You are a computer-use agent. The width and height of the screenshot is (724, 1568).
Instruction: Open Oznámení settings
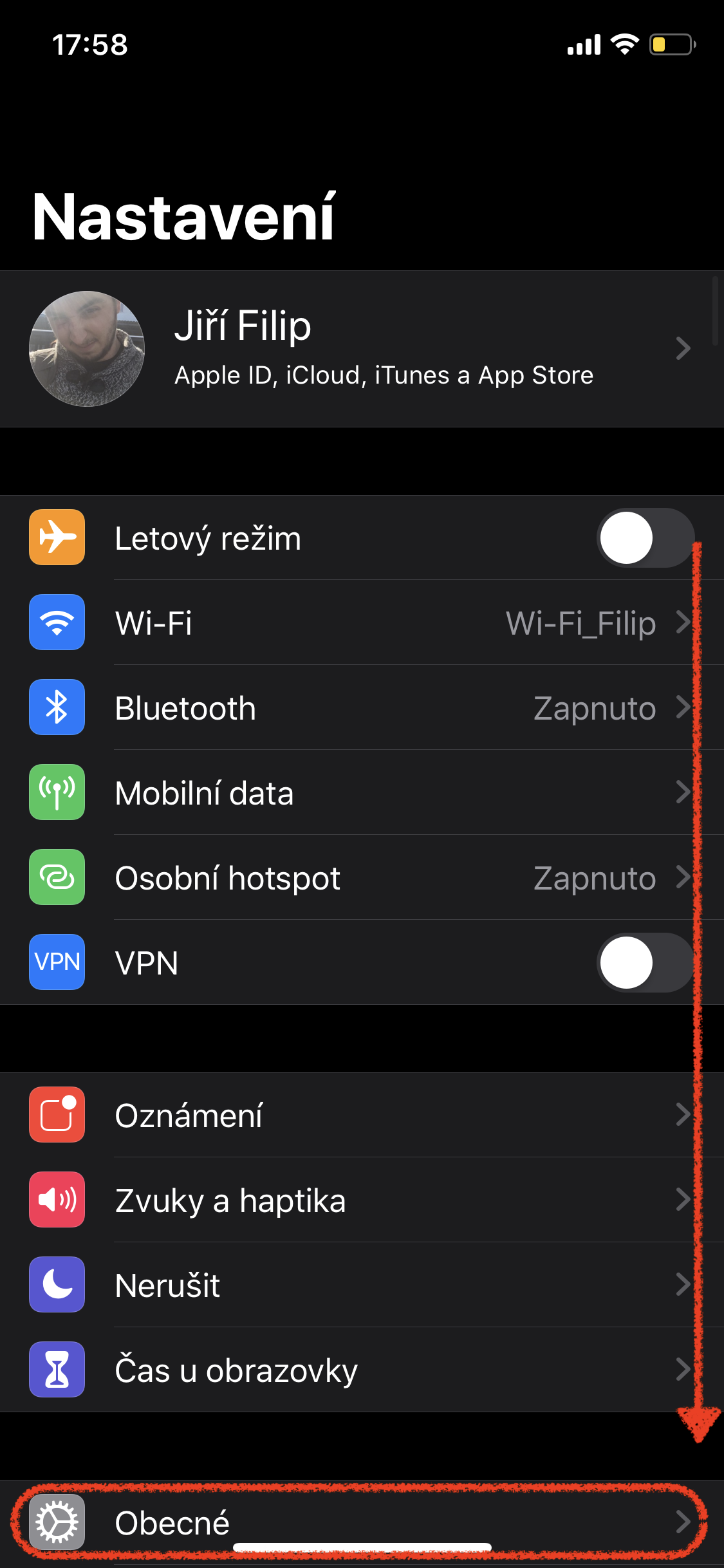[360, 1115]
